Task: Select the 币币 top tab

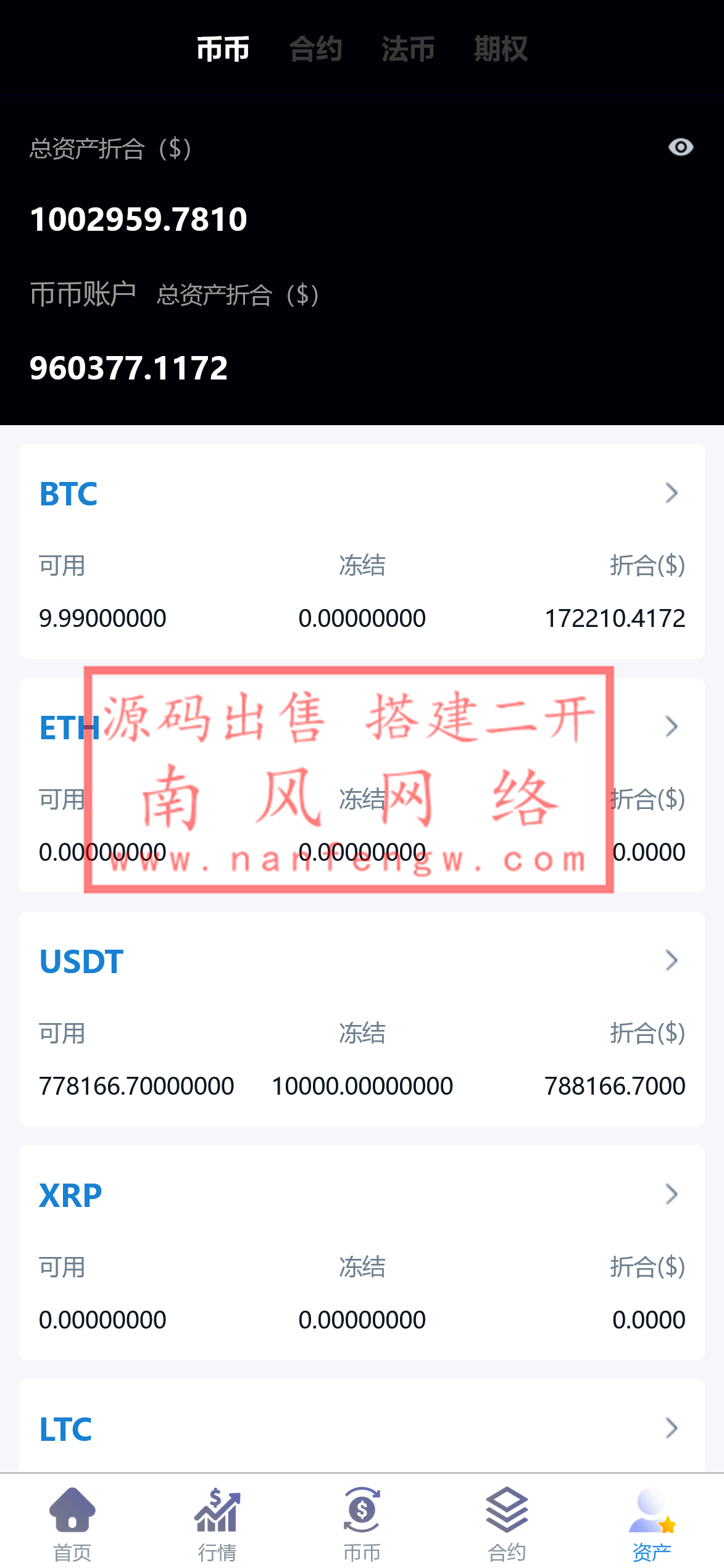Action: point(223,49)
